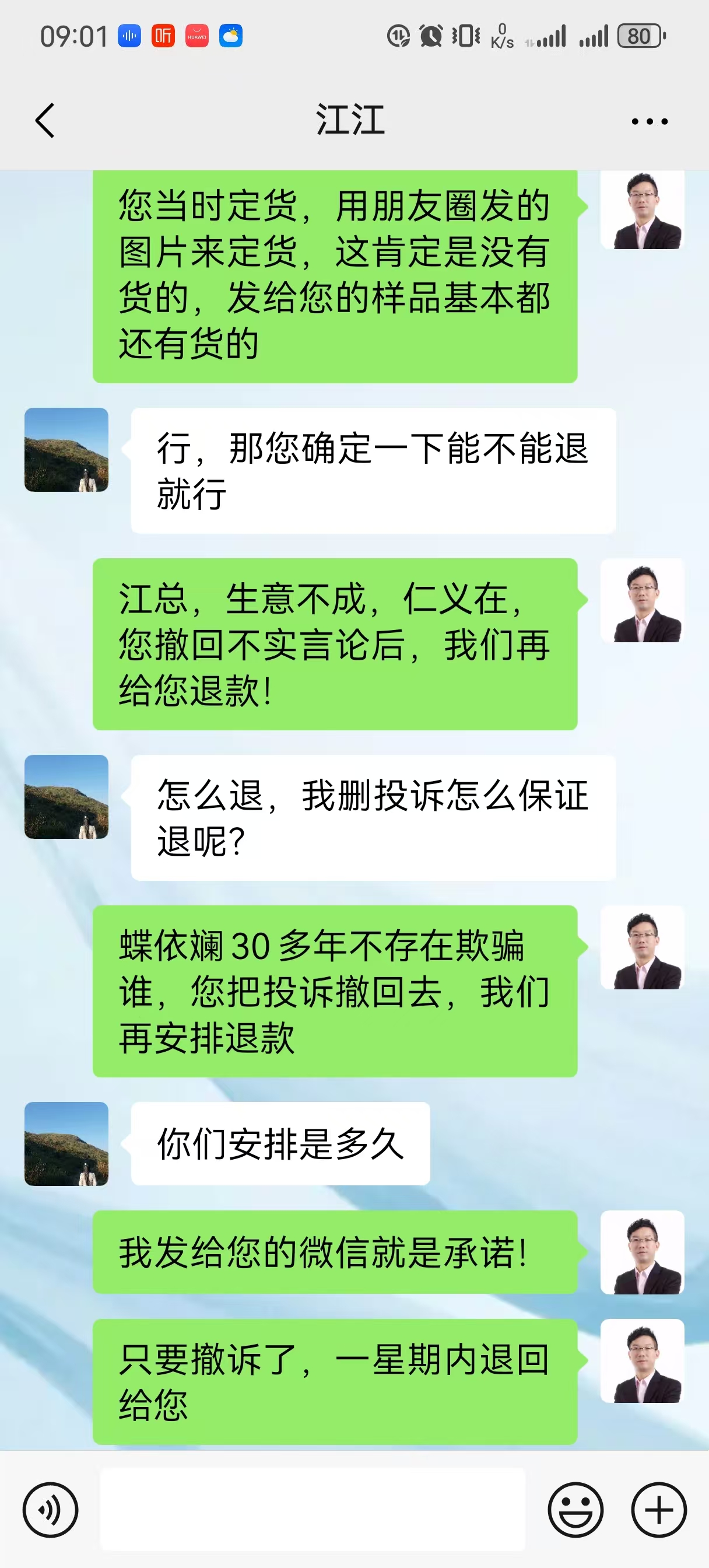Open sender avatar beside "我发给您的微信就是承诺"
709x1568 pixels.
642,1251
